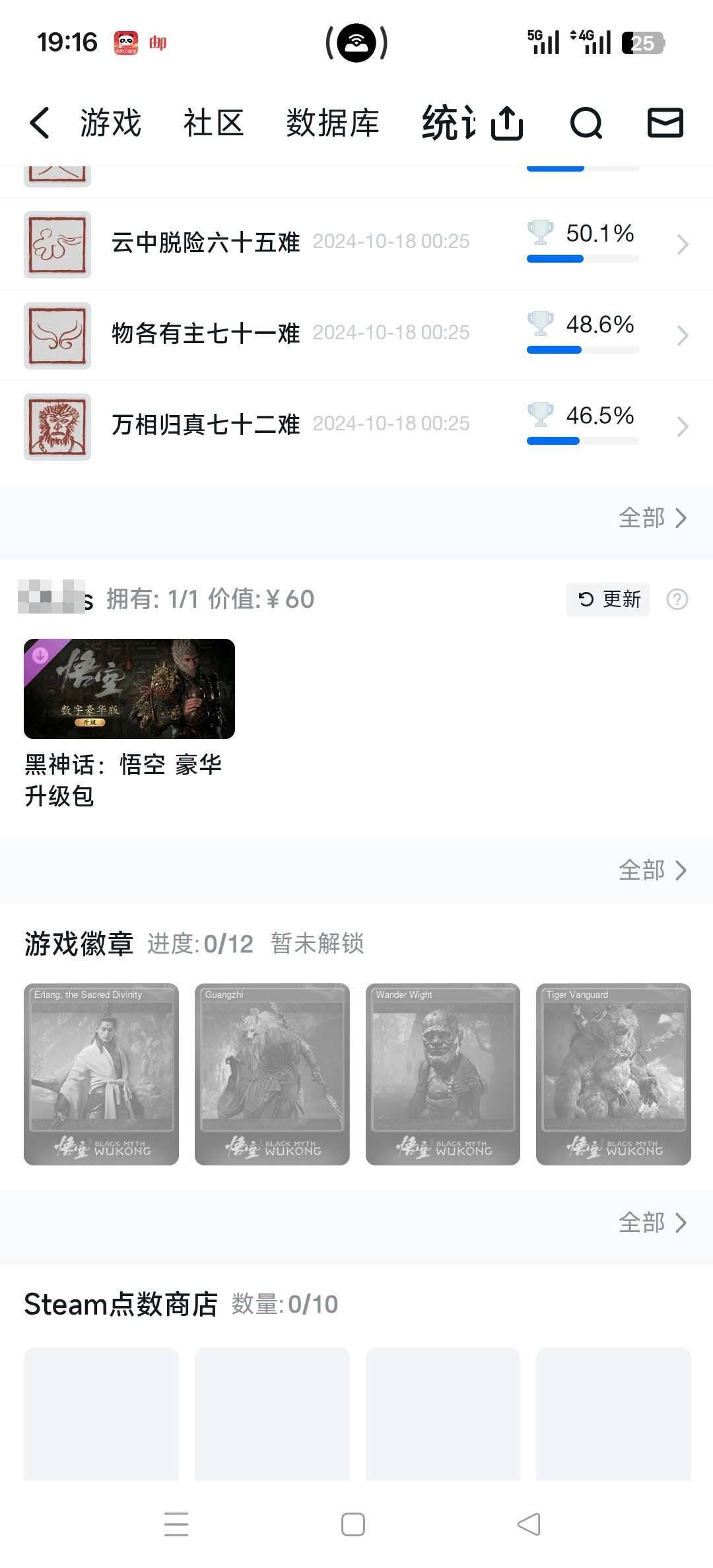
Task: Tap the 更新 button to refresh inventory
Action: pos(607,599)
